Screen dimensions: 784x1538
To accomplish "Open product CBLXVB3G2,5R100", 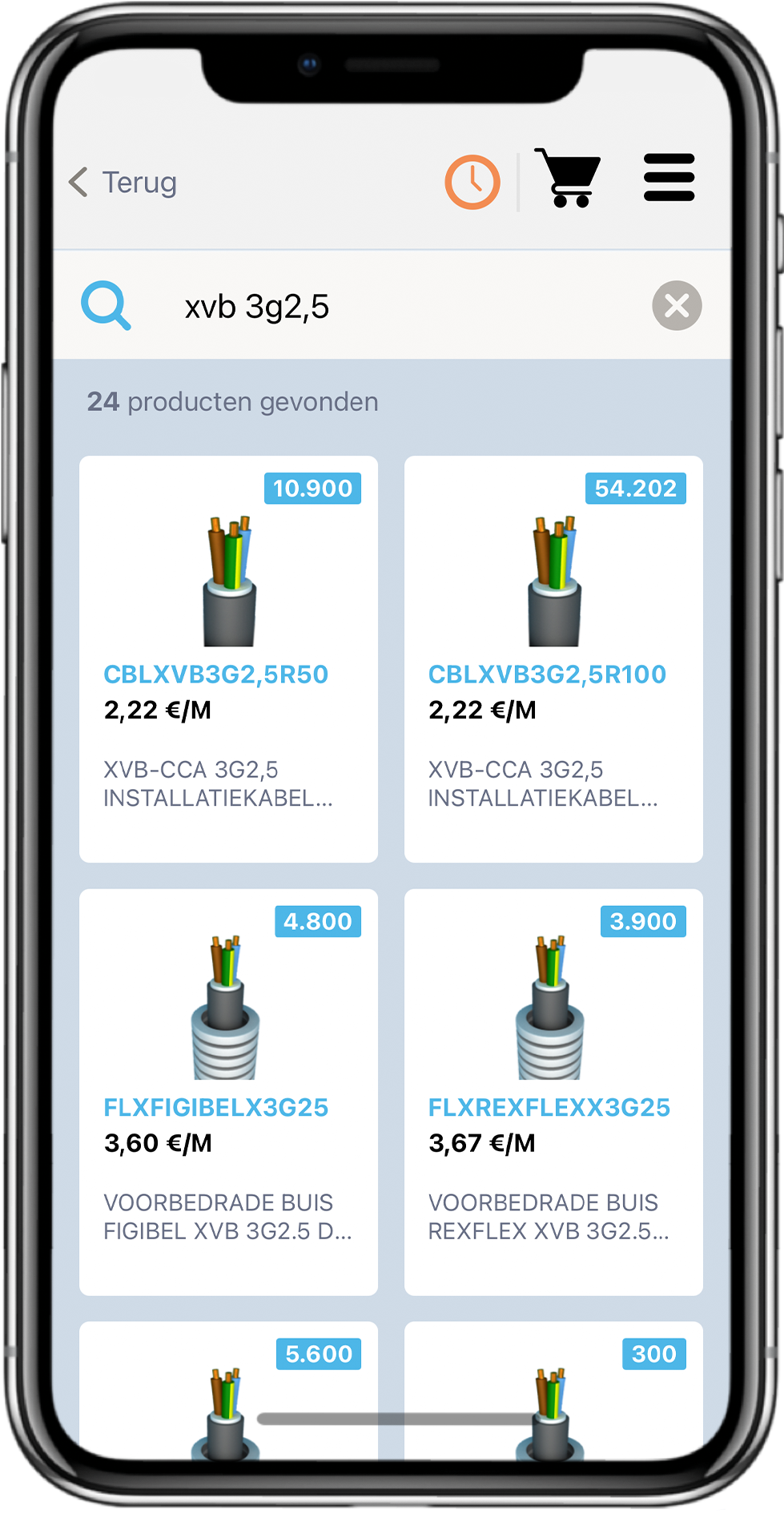I will pyautogui.click(x=553, y=658).
